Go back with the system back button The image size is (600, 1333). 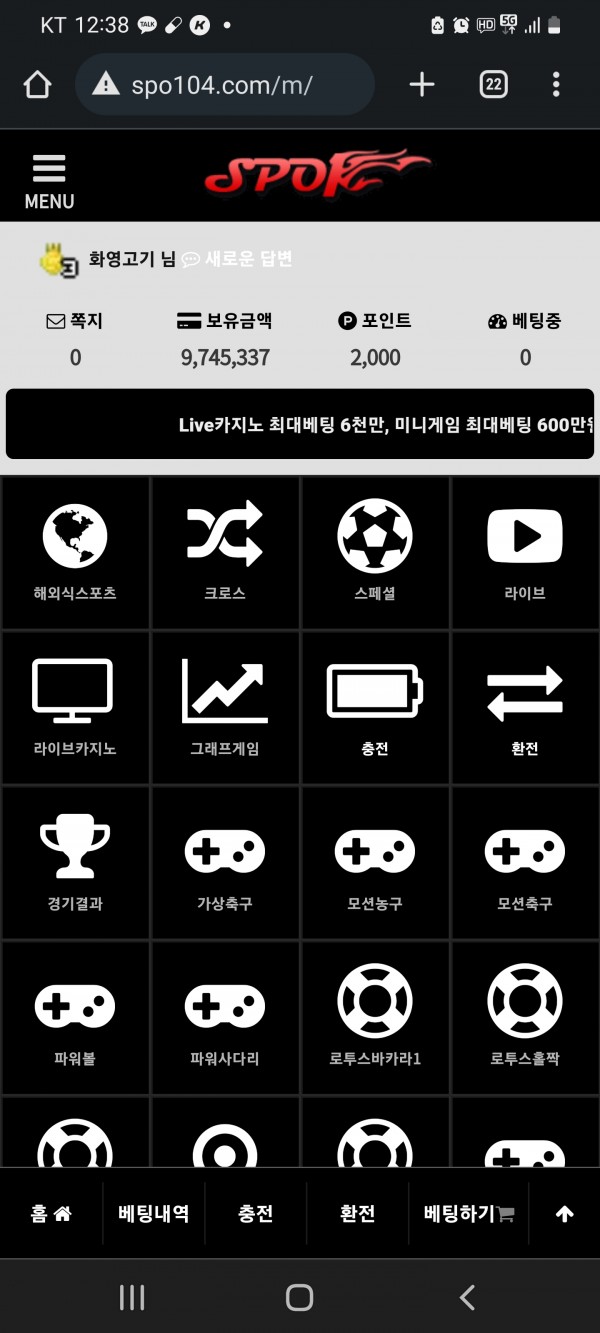467,1297
